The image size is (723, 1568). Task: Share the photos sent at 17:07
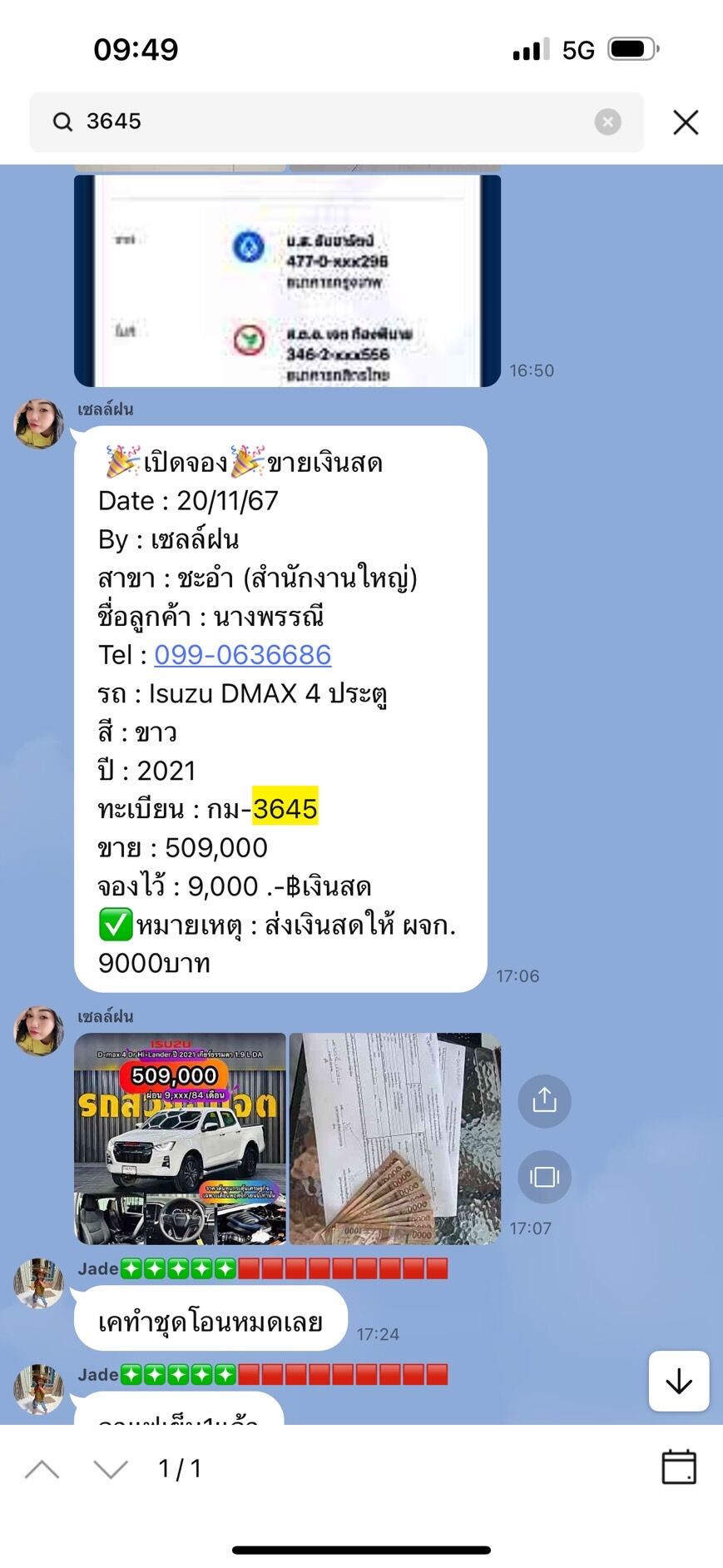coord(544,1101)
